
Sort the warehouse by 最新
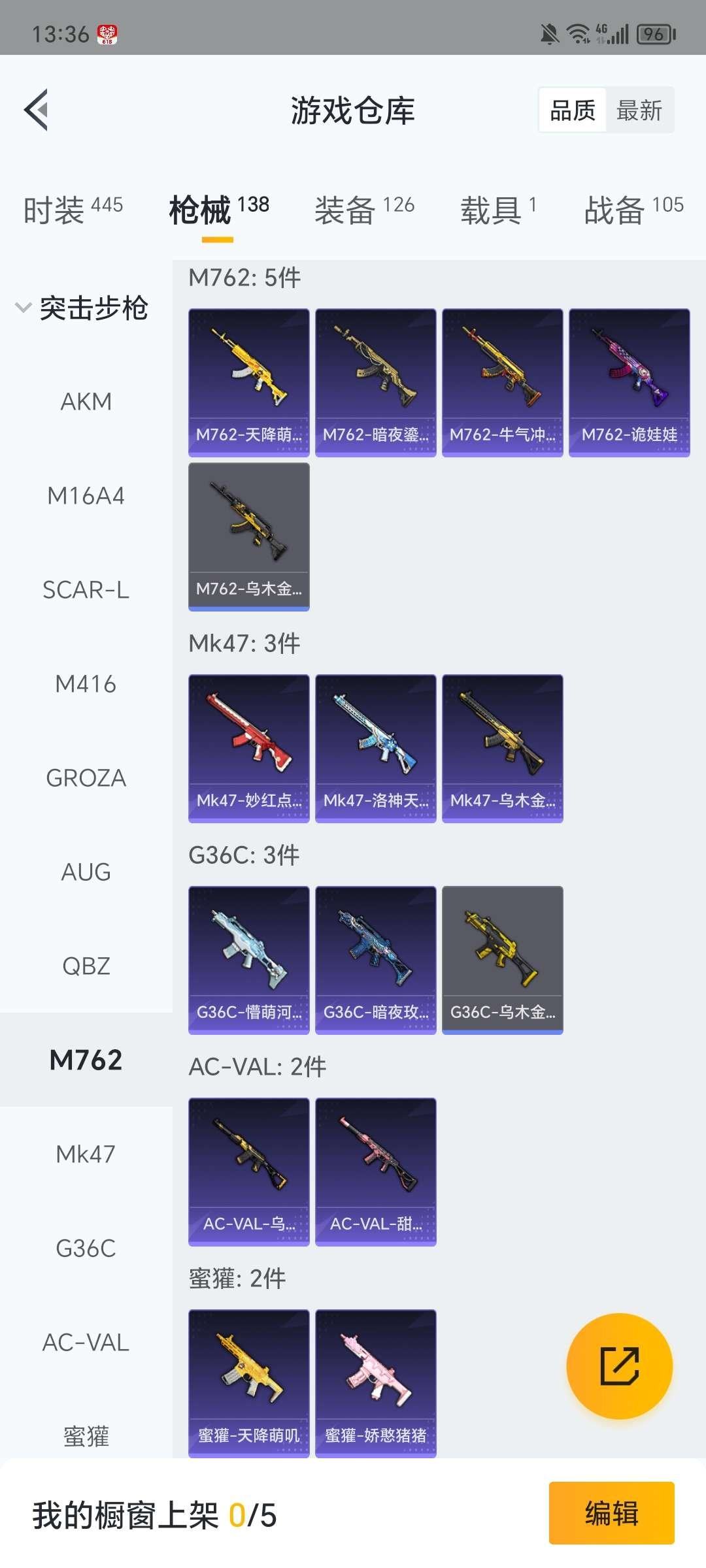(639, 110)
